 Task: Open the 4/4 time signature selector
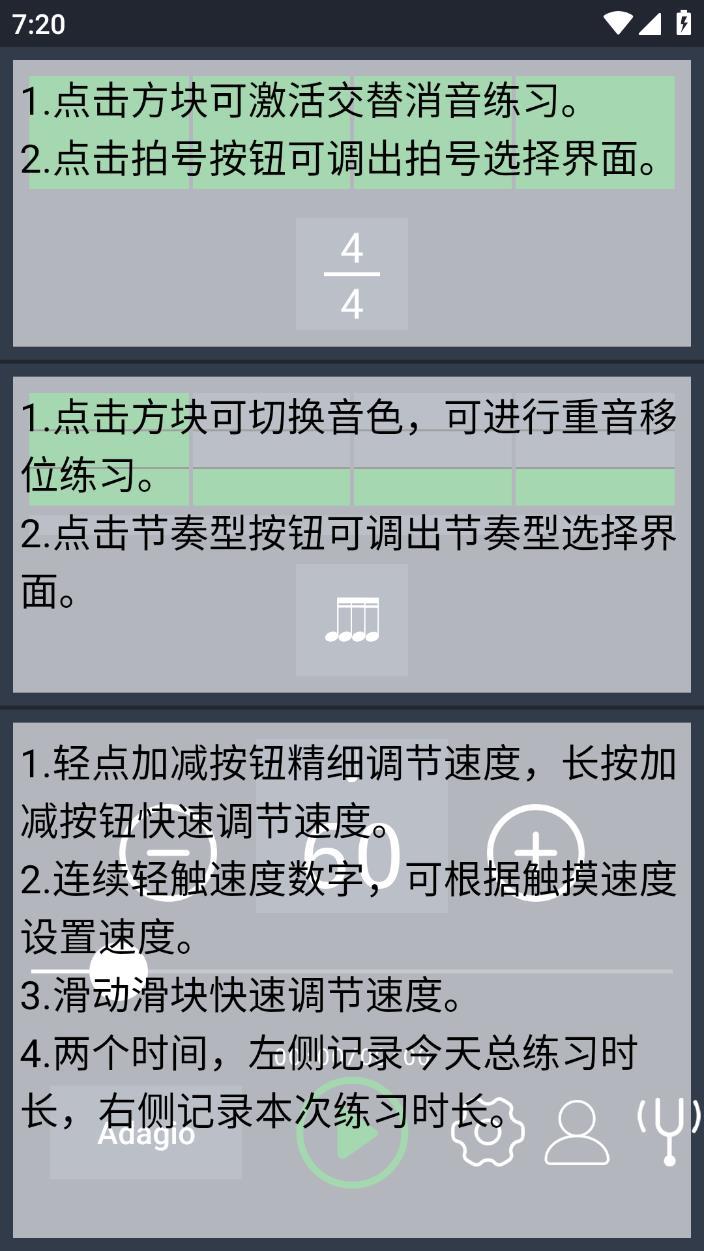pos(352,274)
